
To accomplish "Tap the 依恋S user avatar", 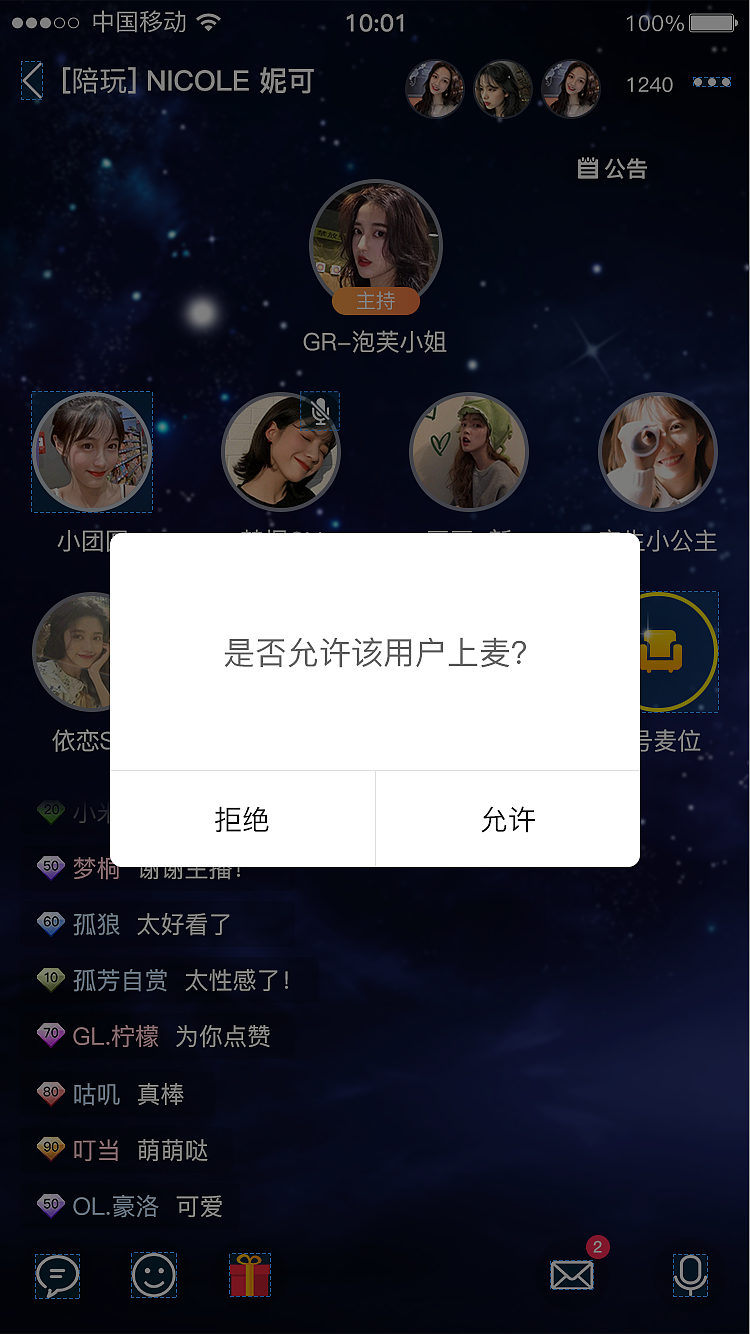I will pos(80,652).
